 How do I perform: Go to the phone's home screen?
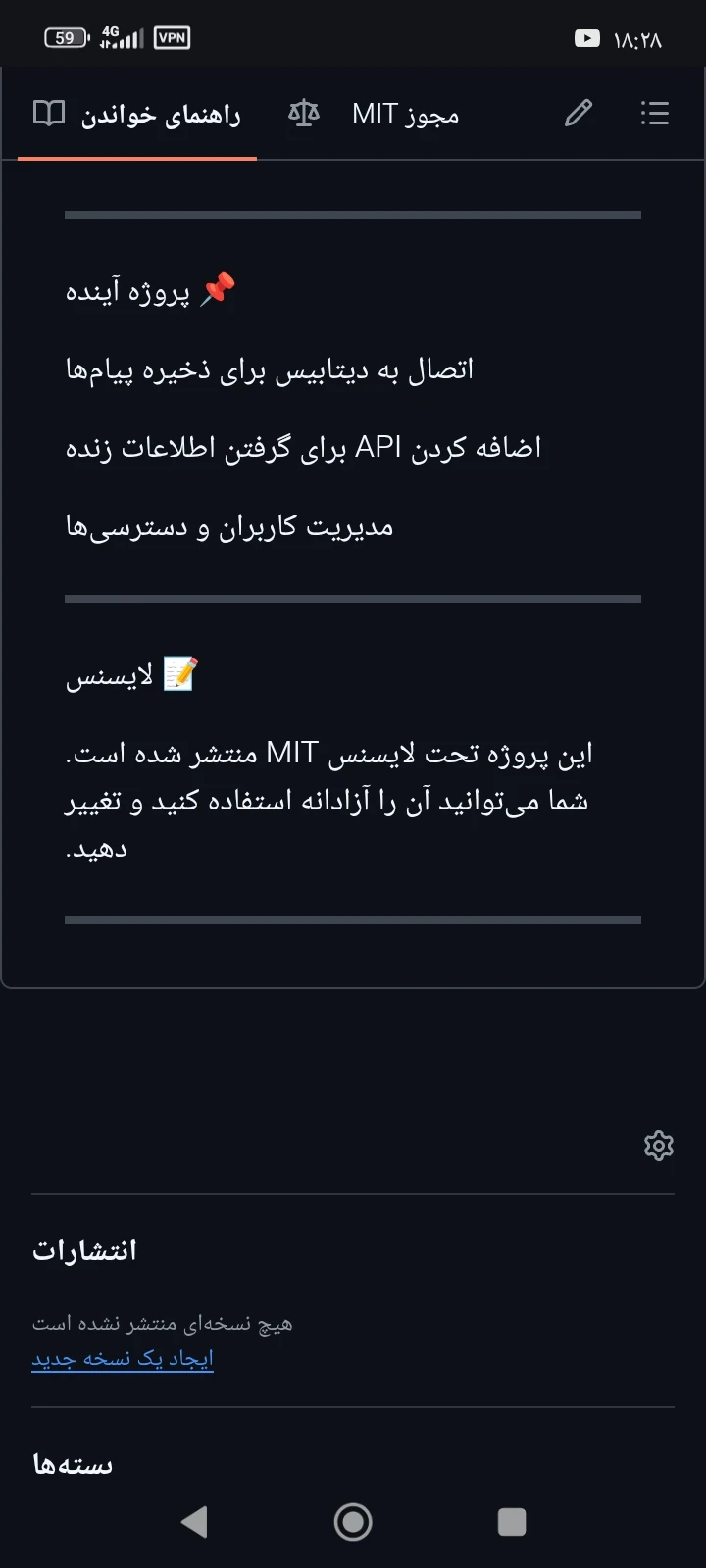coord(353,1522)
